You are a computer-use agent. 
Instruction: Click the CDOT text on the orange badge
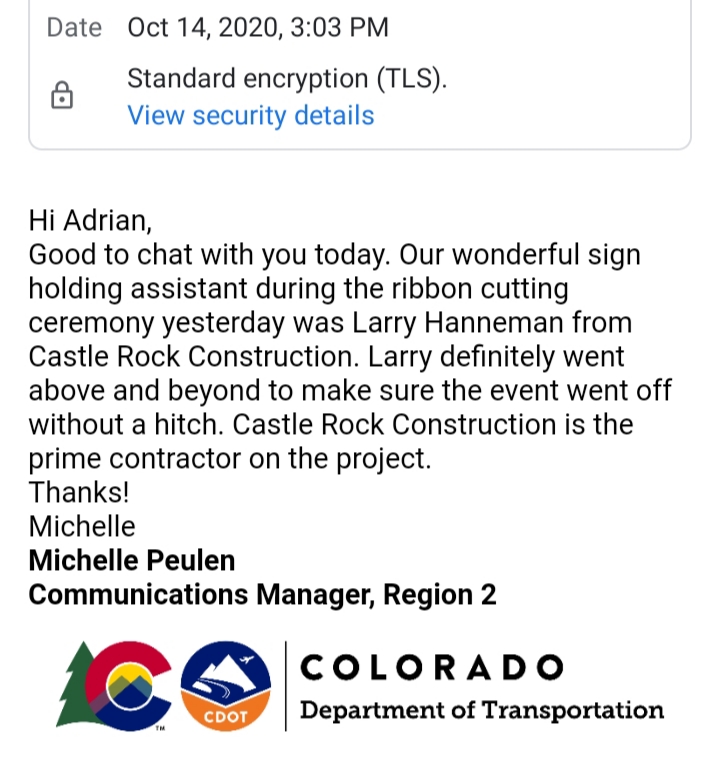click(x=226, y=716)
